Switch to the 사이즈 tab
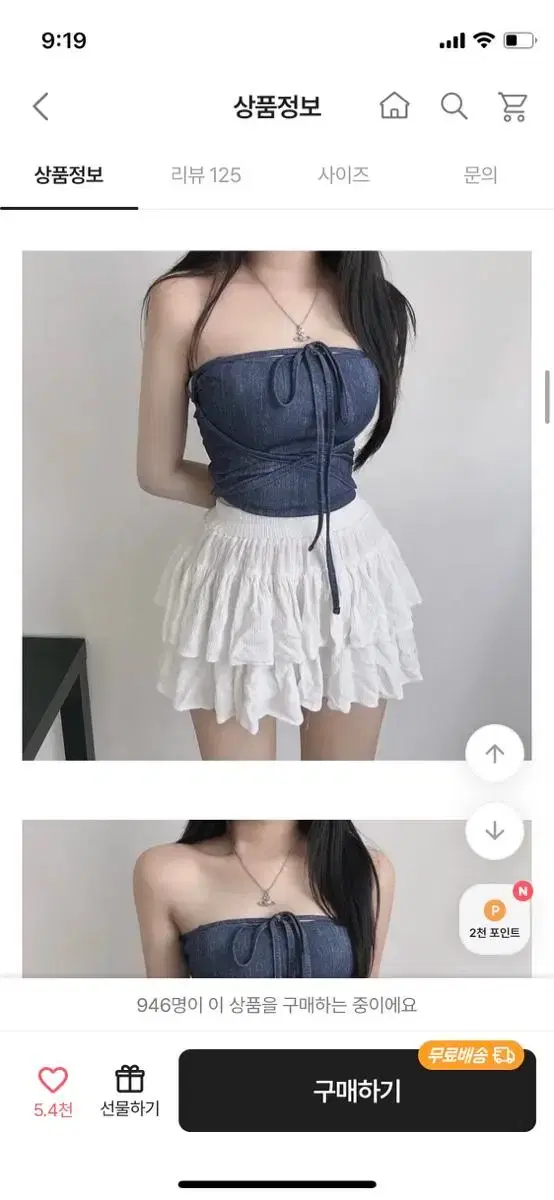The image size is (554, 1200). [344, 175]
